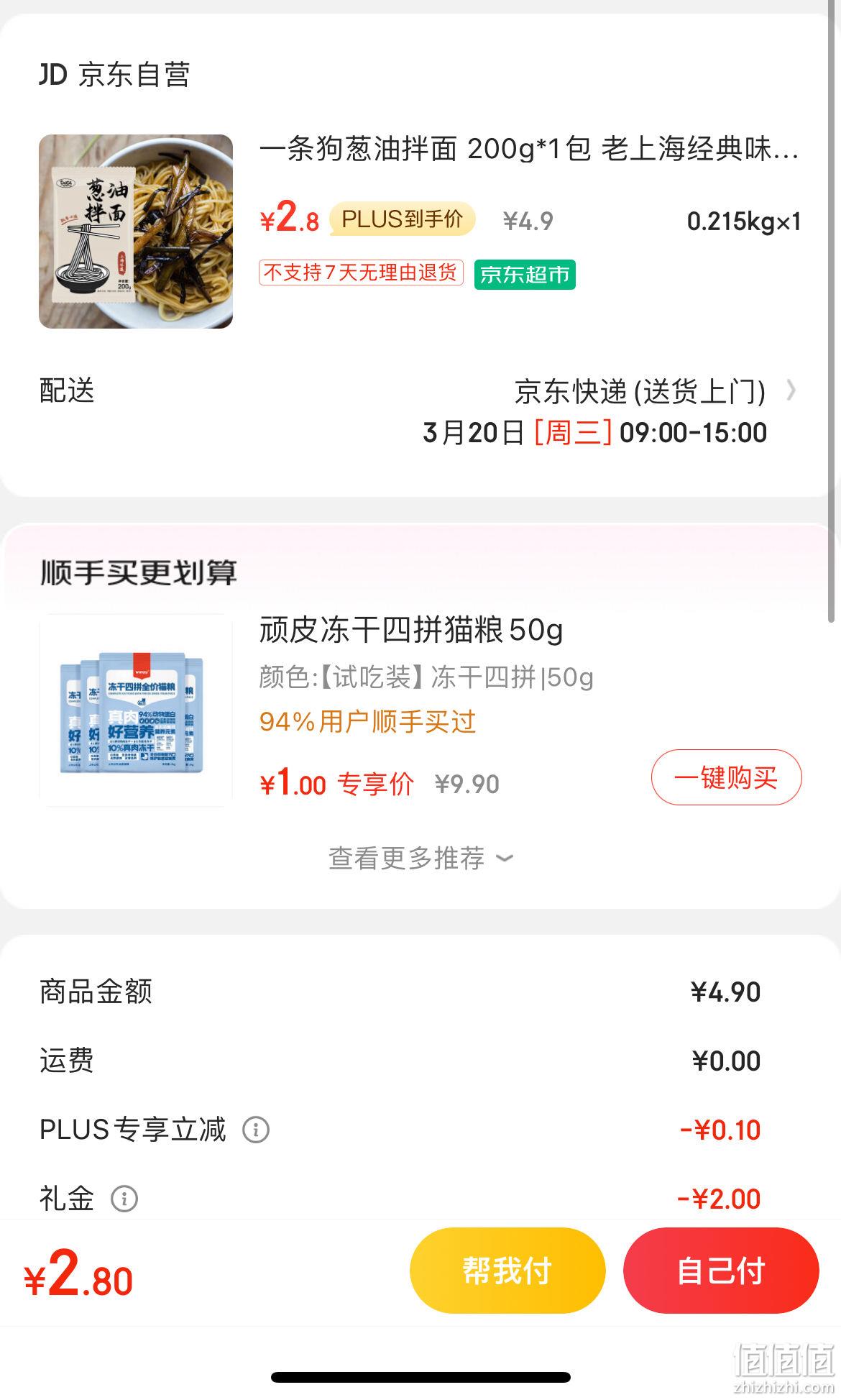Pay yourself with 自己付
Image resolution: width=841 pixels, height=1400 pixels.
coord(721,1271)
